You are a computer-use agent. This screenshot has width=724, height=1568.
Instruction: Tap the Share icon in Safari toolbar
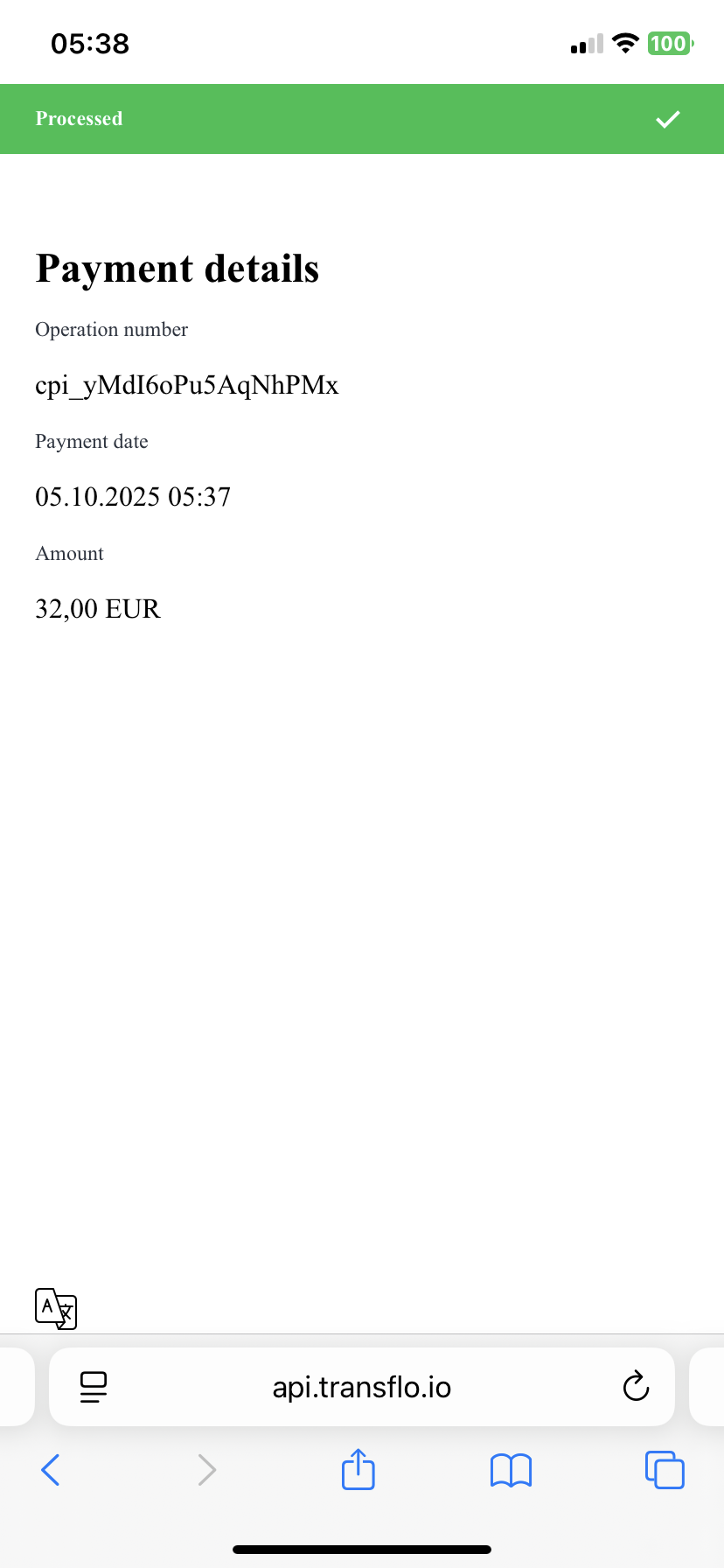(x=358, y=1470)
